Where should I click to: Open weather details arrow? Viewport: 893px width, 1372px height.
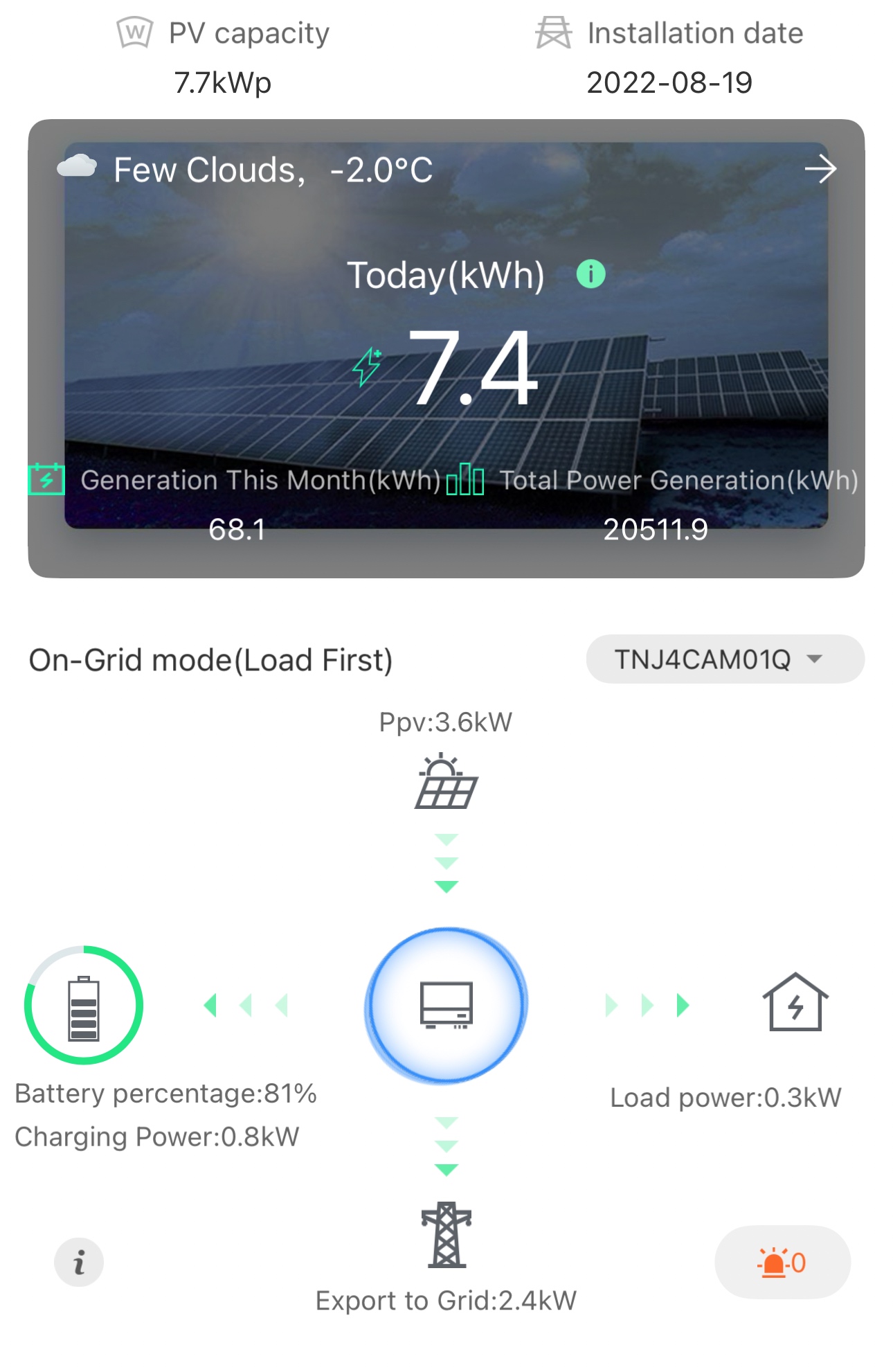click(820, 169)
